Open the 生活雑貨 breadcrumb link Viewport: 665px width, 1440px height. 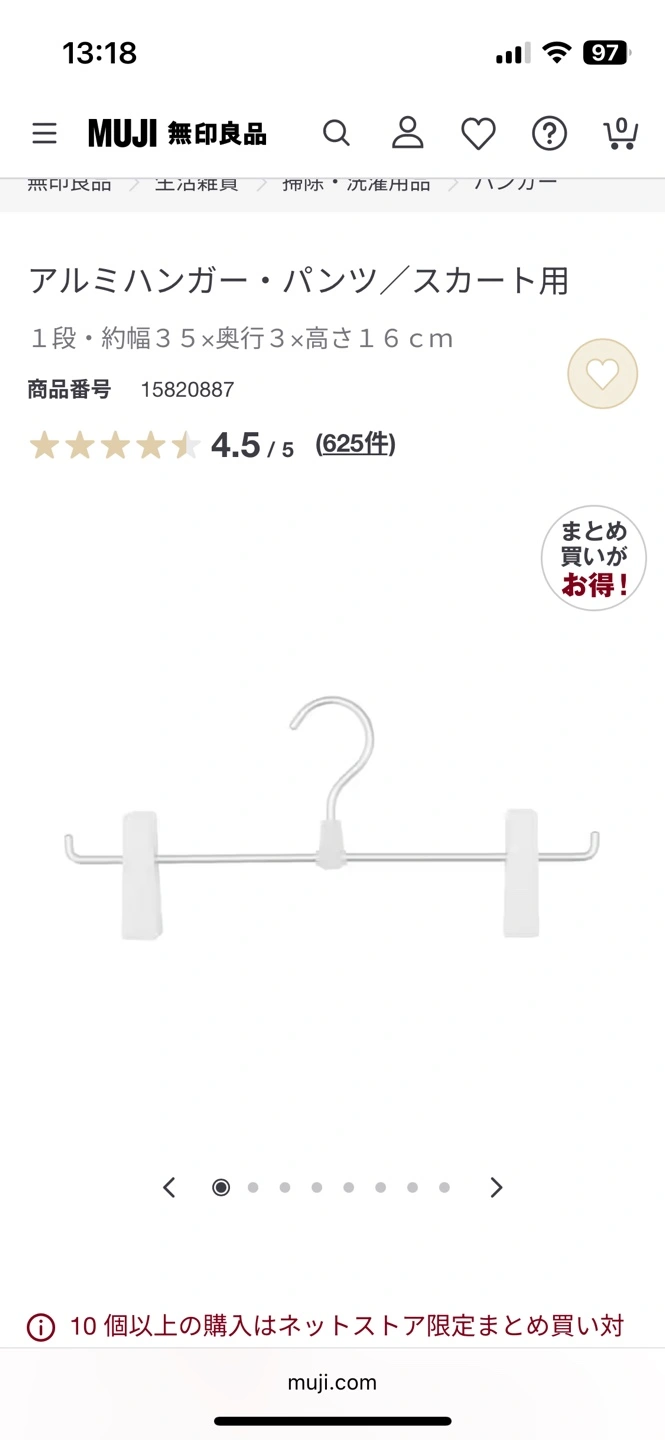pos(196,184)
